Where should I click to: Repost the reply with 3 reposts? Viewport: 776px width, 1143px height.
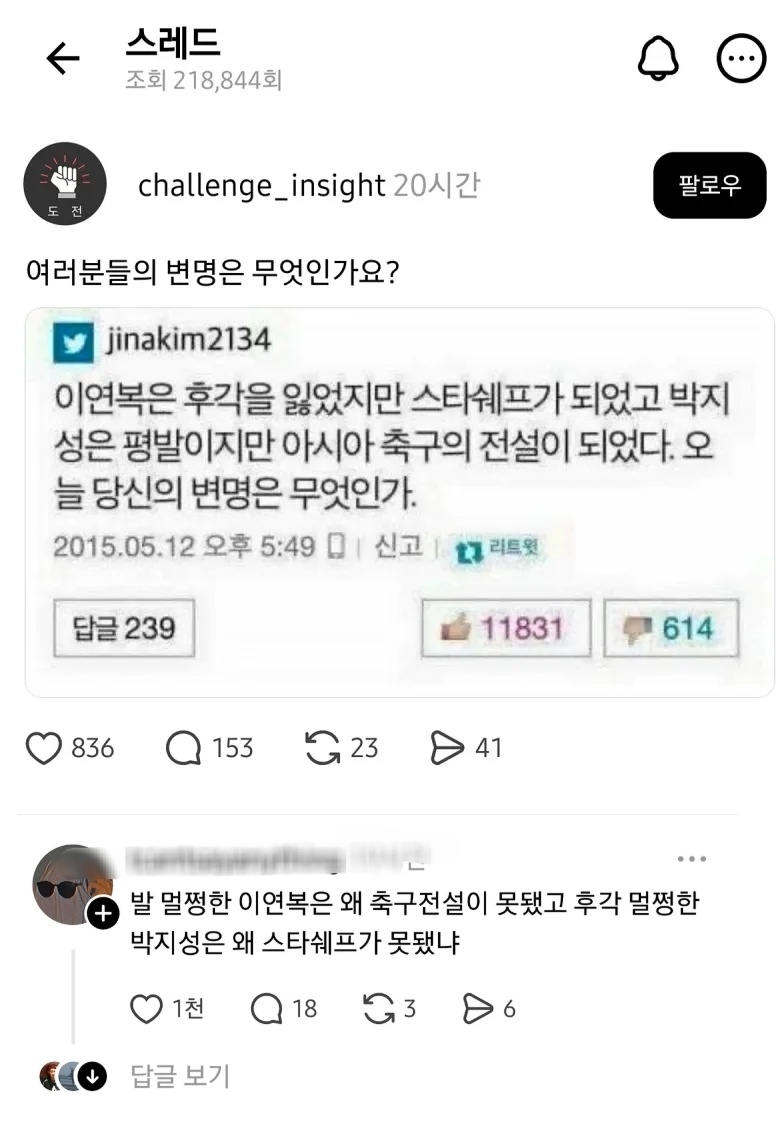[379, 1010]
